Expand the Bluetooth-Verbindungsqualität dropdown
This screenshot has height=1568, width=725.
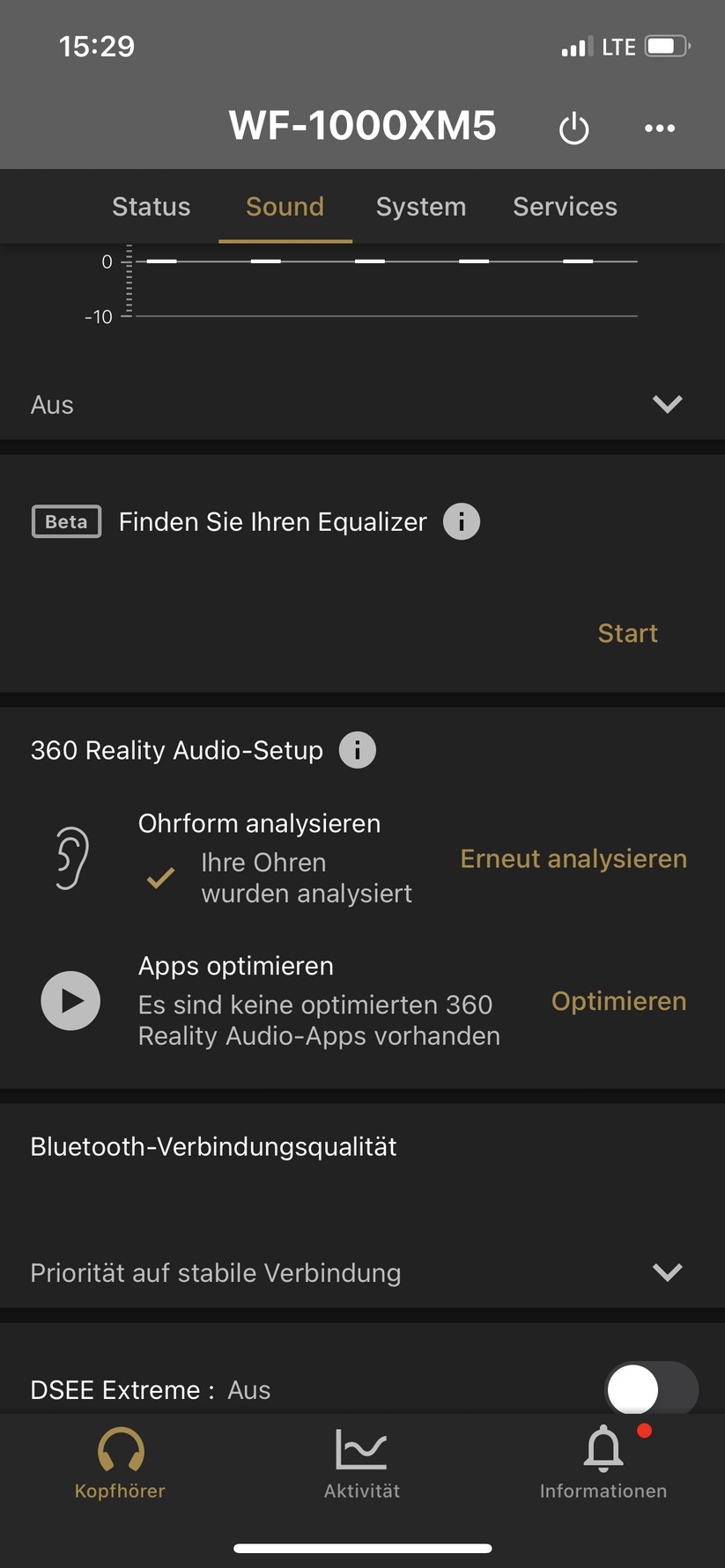(x=667, y=1272)
